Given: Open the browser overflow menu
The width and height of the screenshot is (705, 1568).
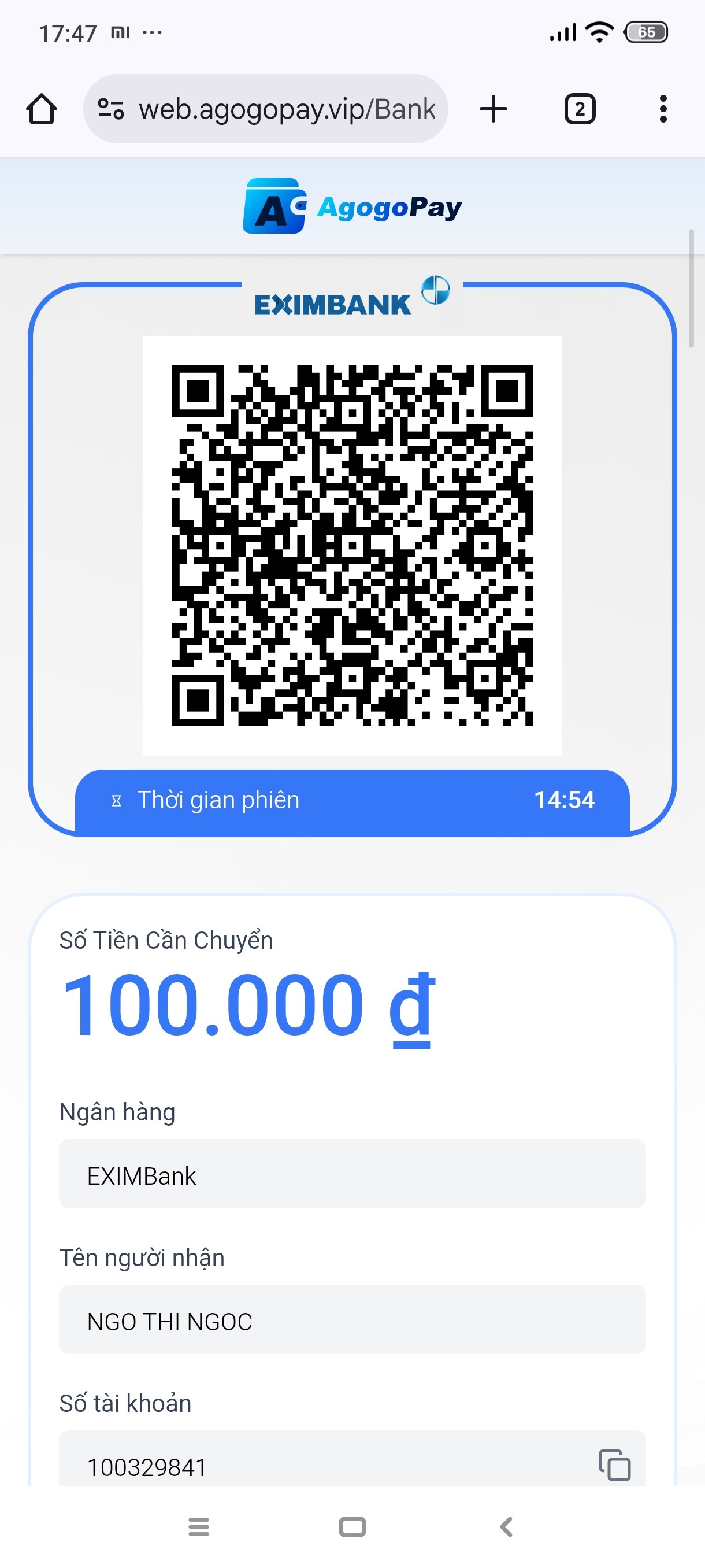Looking at the screenshot, I should pos(663,109).
